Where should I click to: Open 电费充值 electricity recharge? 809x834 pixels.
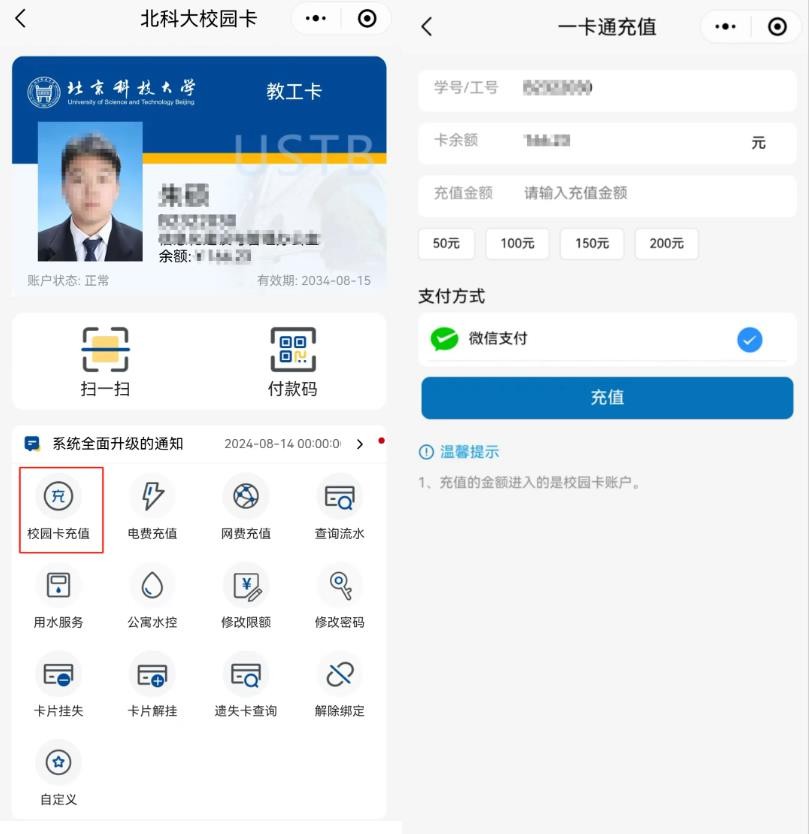pyautogui.click(x=152, y=507)
